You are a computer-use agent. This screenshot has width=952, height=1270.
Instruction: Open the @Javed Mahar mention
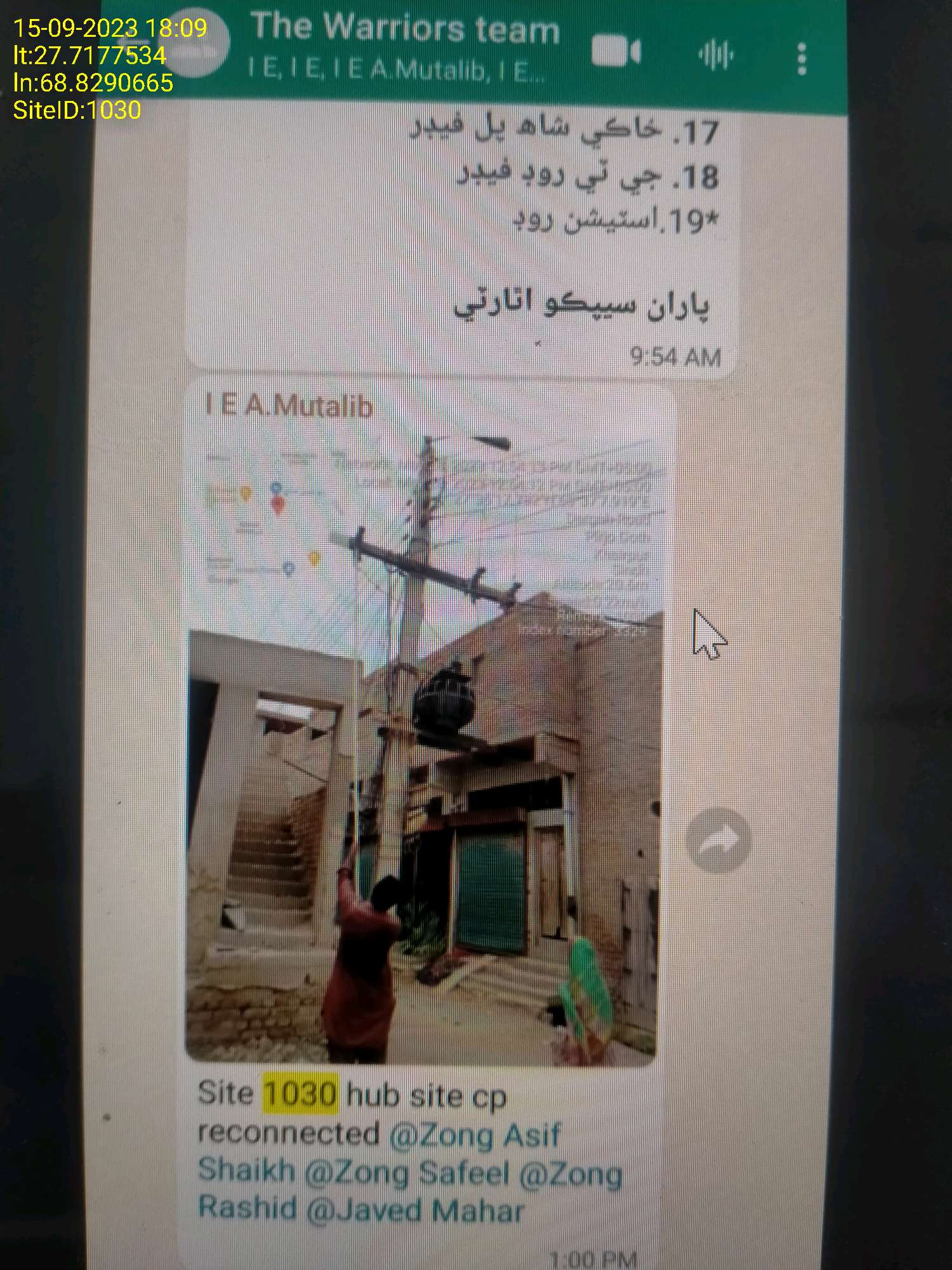(415, 1210)
